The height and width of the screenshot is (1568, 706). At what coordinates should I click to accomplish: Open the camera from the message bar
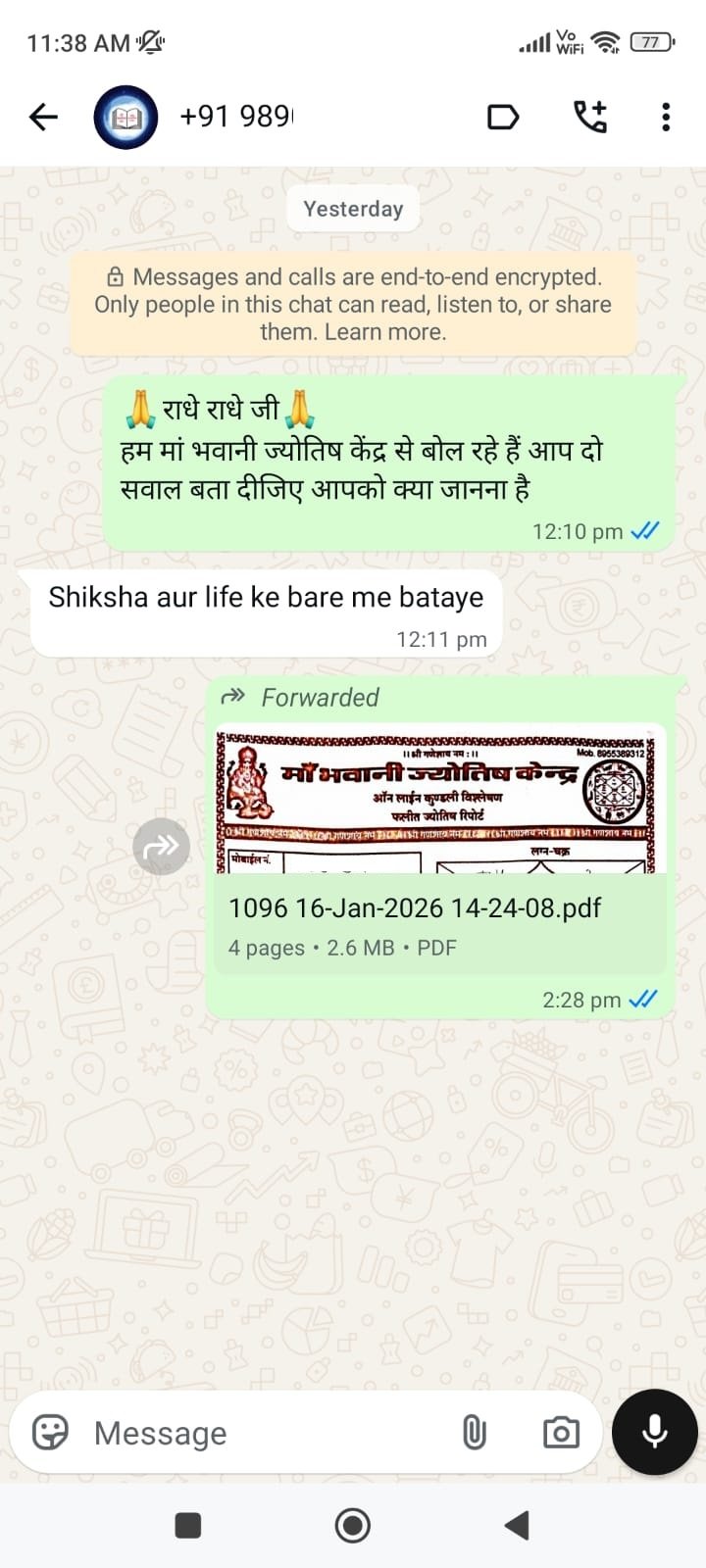[x=561, y=1433]
